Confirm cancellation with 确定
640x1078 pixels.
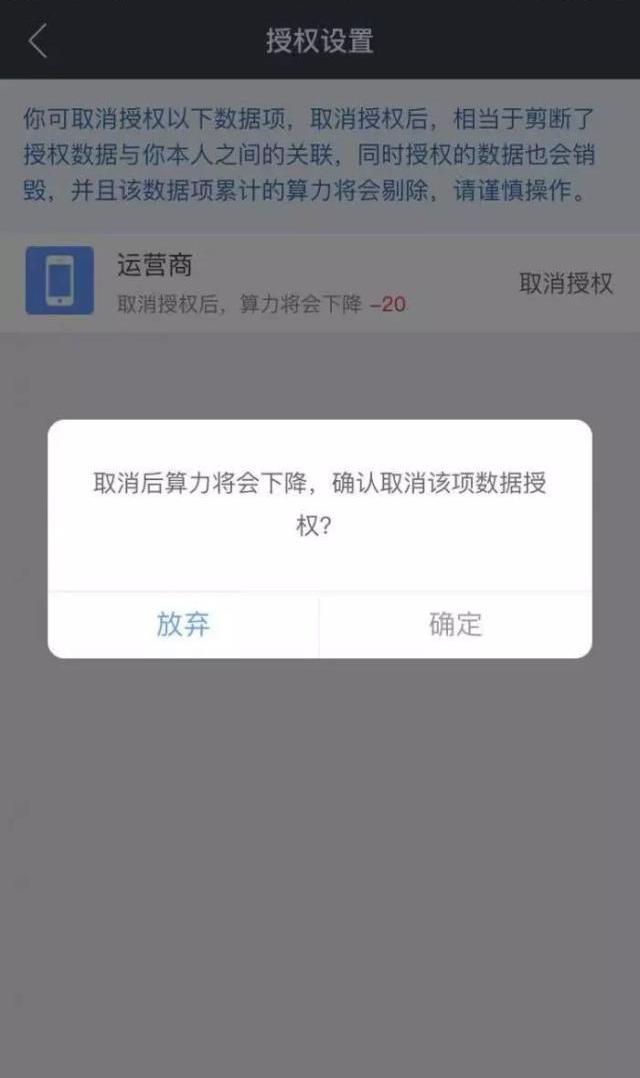click(x=455, y=624)
